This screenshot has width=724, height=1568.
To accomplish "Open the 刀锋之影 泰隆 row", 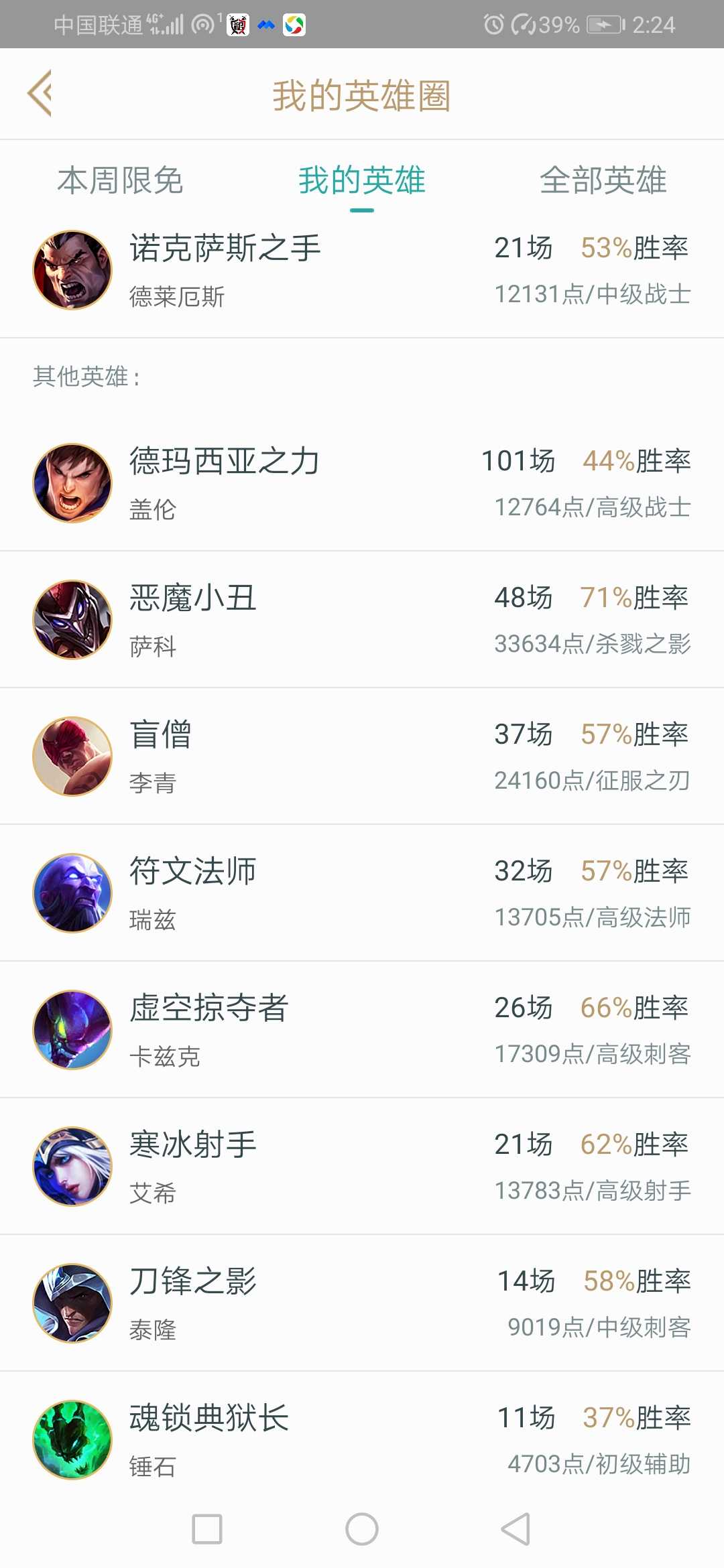I will coord(362,1303).
